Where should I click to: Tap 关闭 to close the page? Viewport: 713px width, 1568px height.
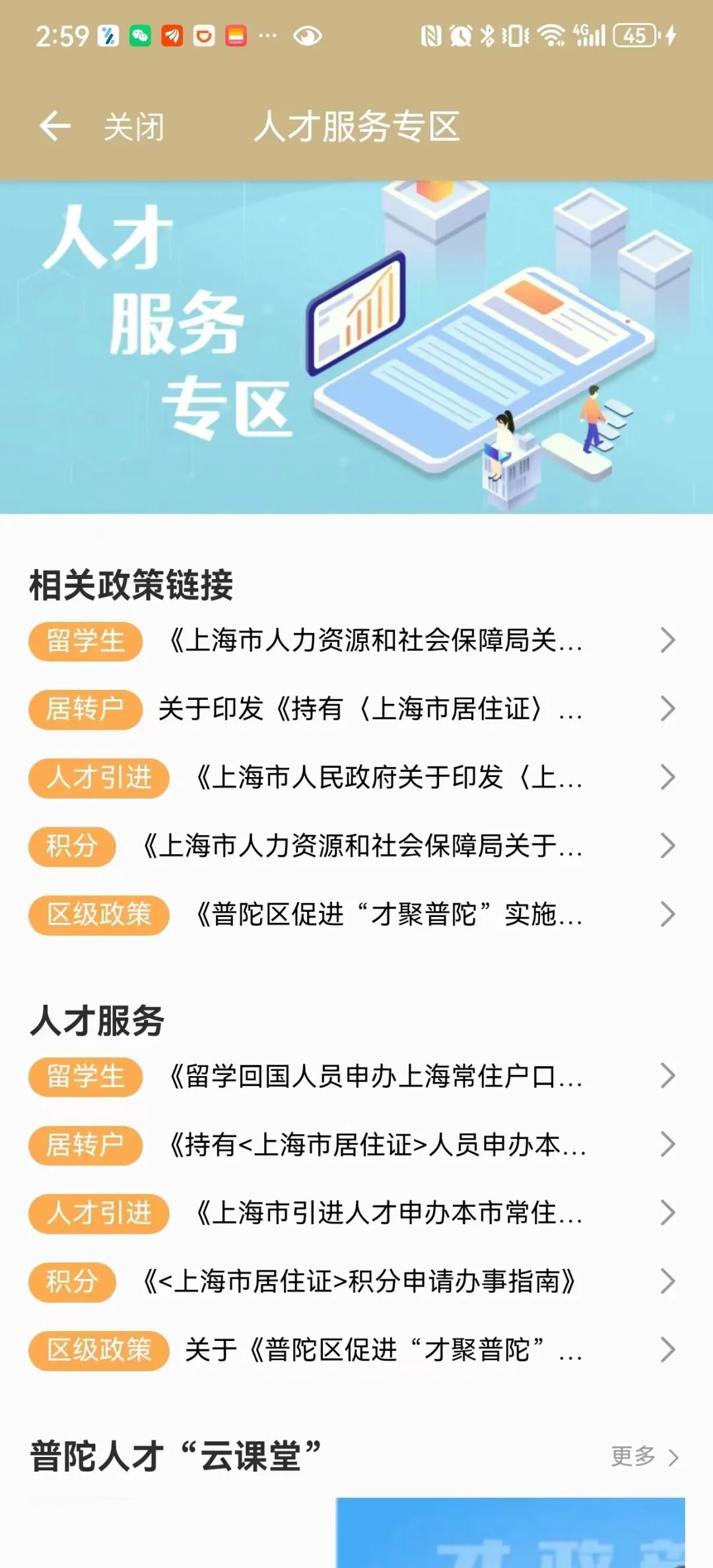[x=134, y=127]
